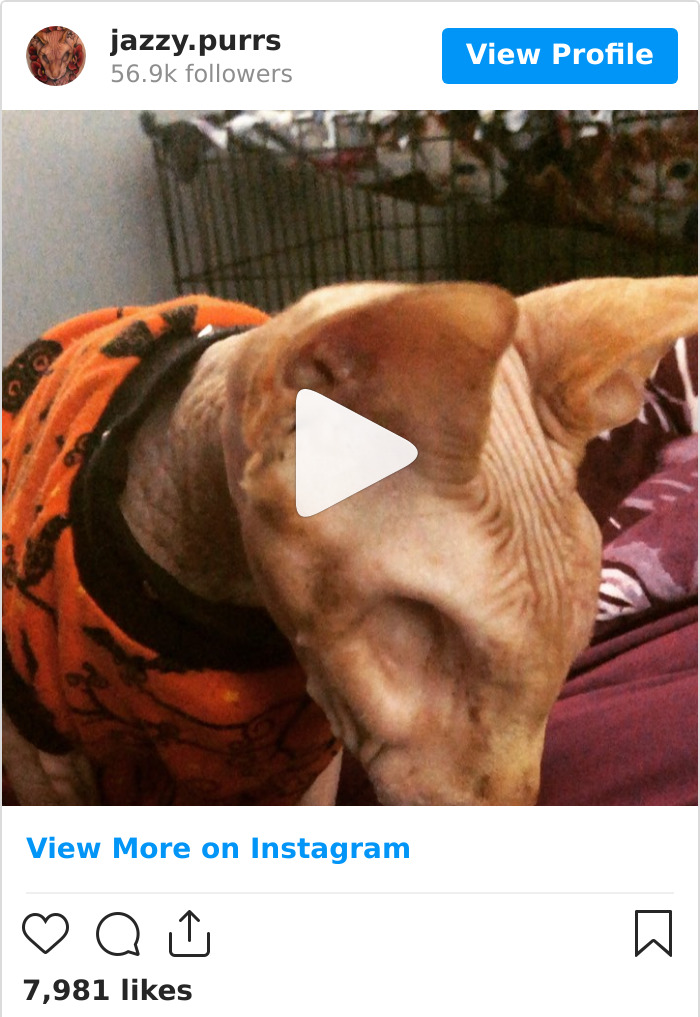Save the post with bookmark icon

[x=653, y=933]
